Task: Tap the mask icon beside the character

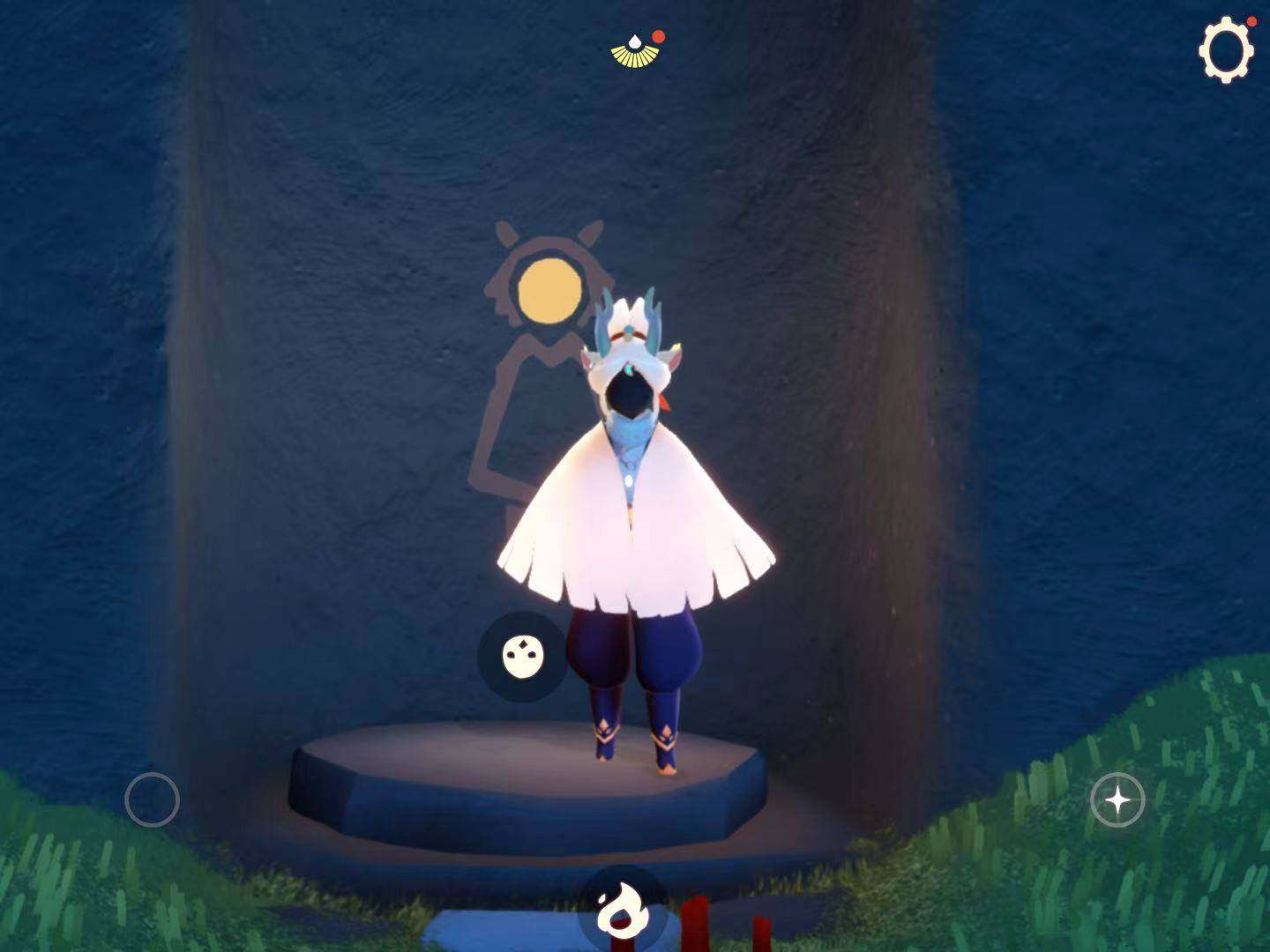Action: pyautogui.click(x=522, y=657)
